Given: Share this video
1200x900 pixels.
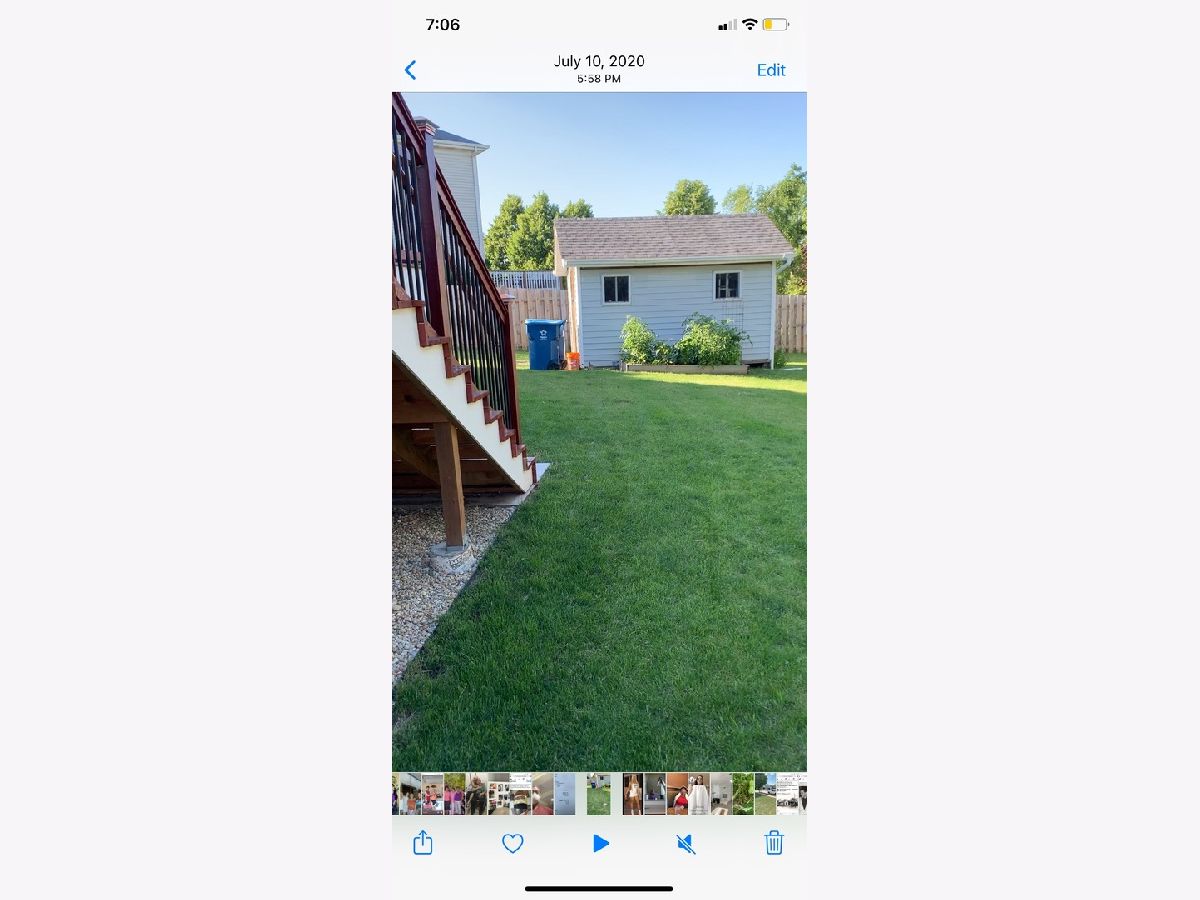Looking at the screenshot, I should point(423,843).
